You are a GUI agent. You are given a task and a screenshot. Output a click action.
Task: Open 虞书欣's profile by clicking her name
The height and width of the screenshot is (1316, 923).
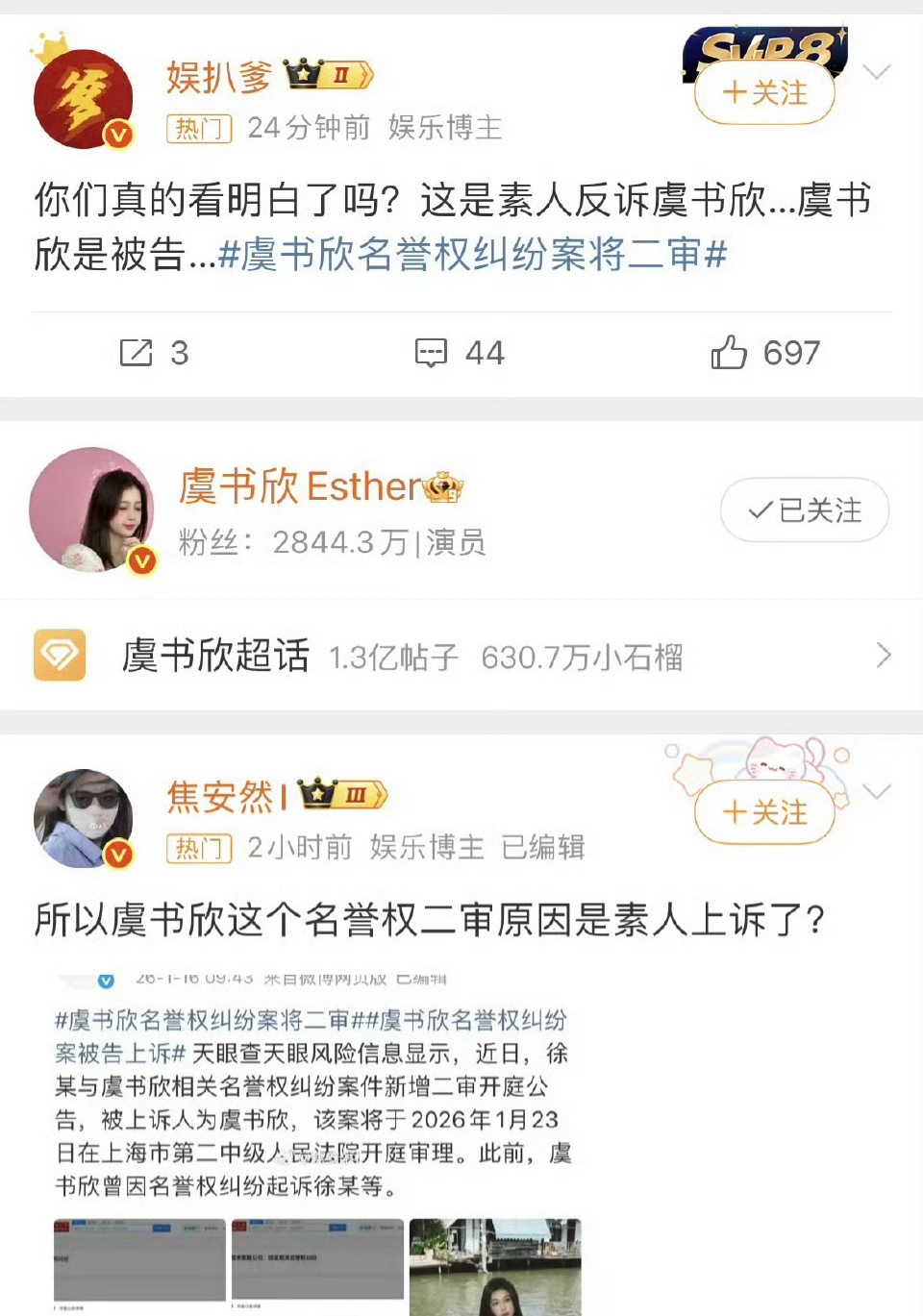[x=308, y=486]
